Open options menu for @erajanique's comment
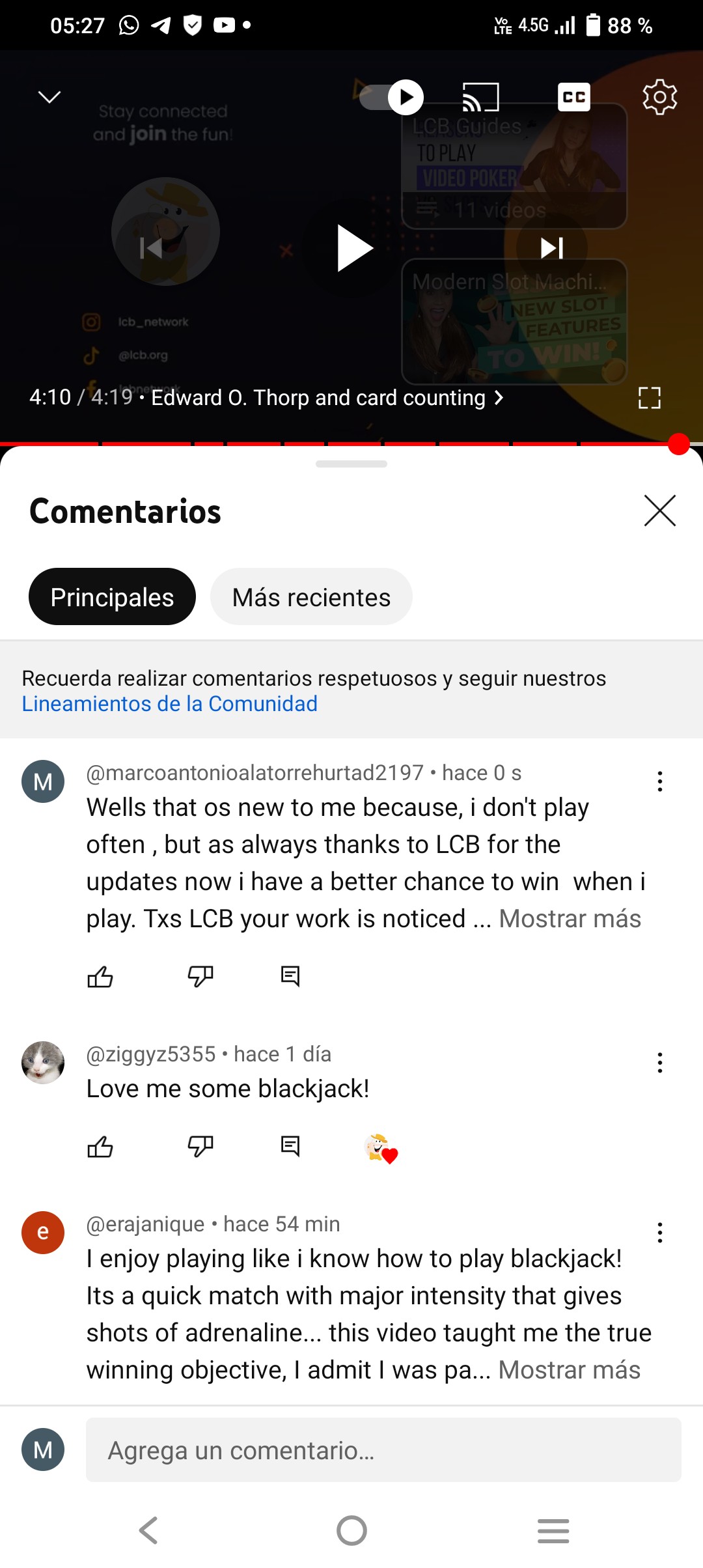The image size is (703, 1568). pos(659,1233)
